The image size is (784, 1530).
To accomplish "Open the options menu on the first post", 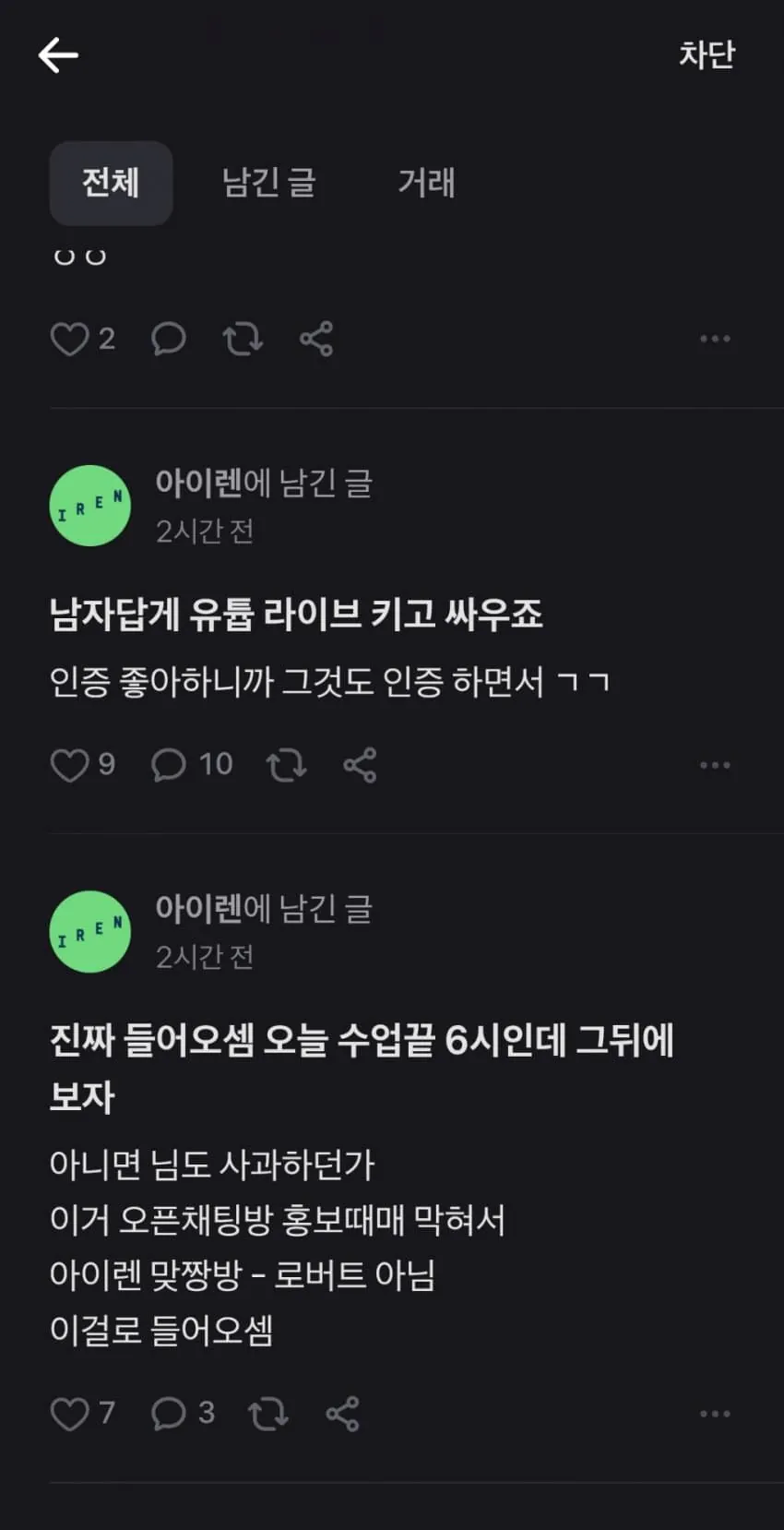I will pyautogui.click(x=715, y=339).
